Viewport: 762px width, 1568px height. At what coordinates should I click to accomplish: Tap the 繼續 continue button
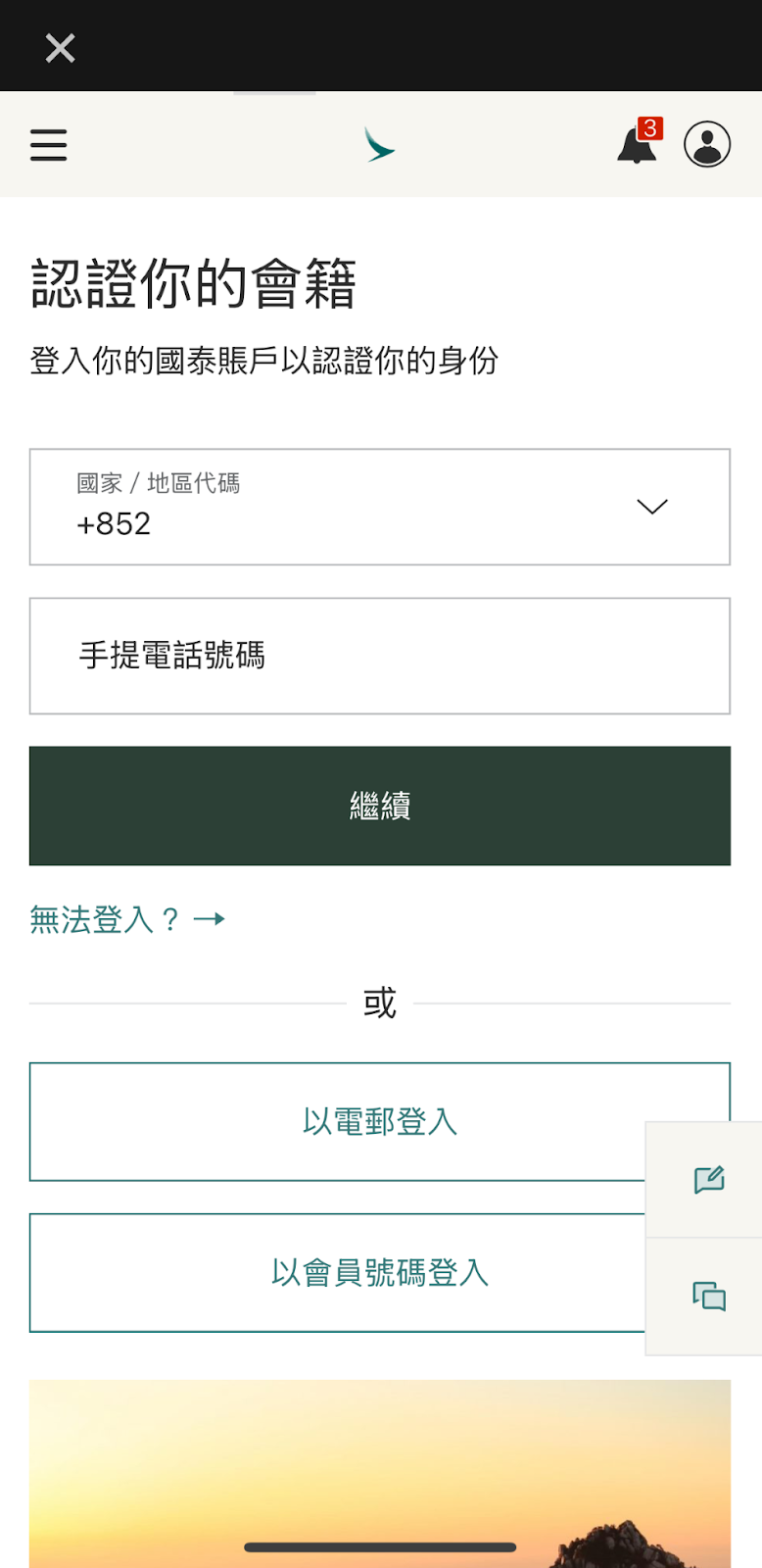point(380,806)
